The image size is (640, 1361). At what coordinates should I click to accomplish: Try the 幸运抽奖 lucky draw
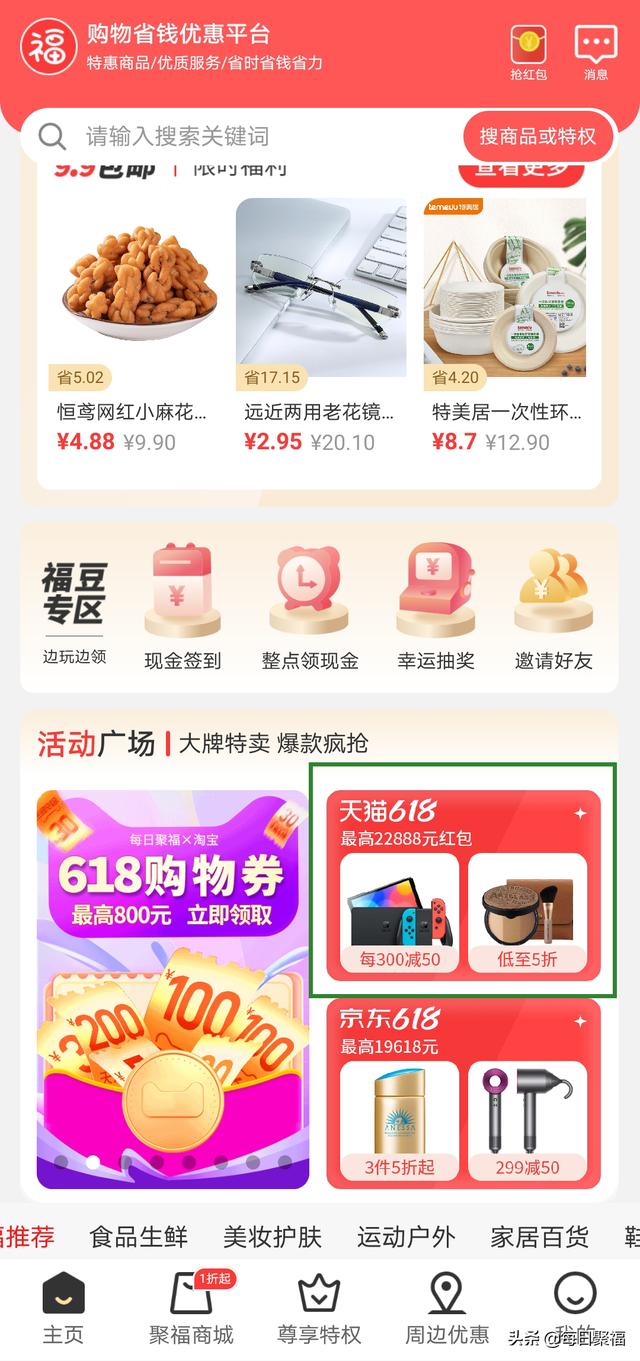pyautogui.click(x=435, y=606)
